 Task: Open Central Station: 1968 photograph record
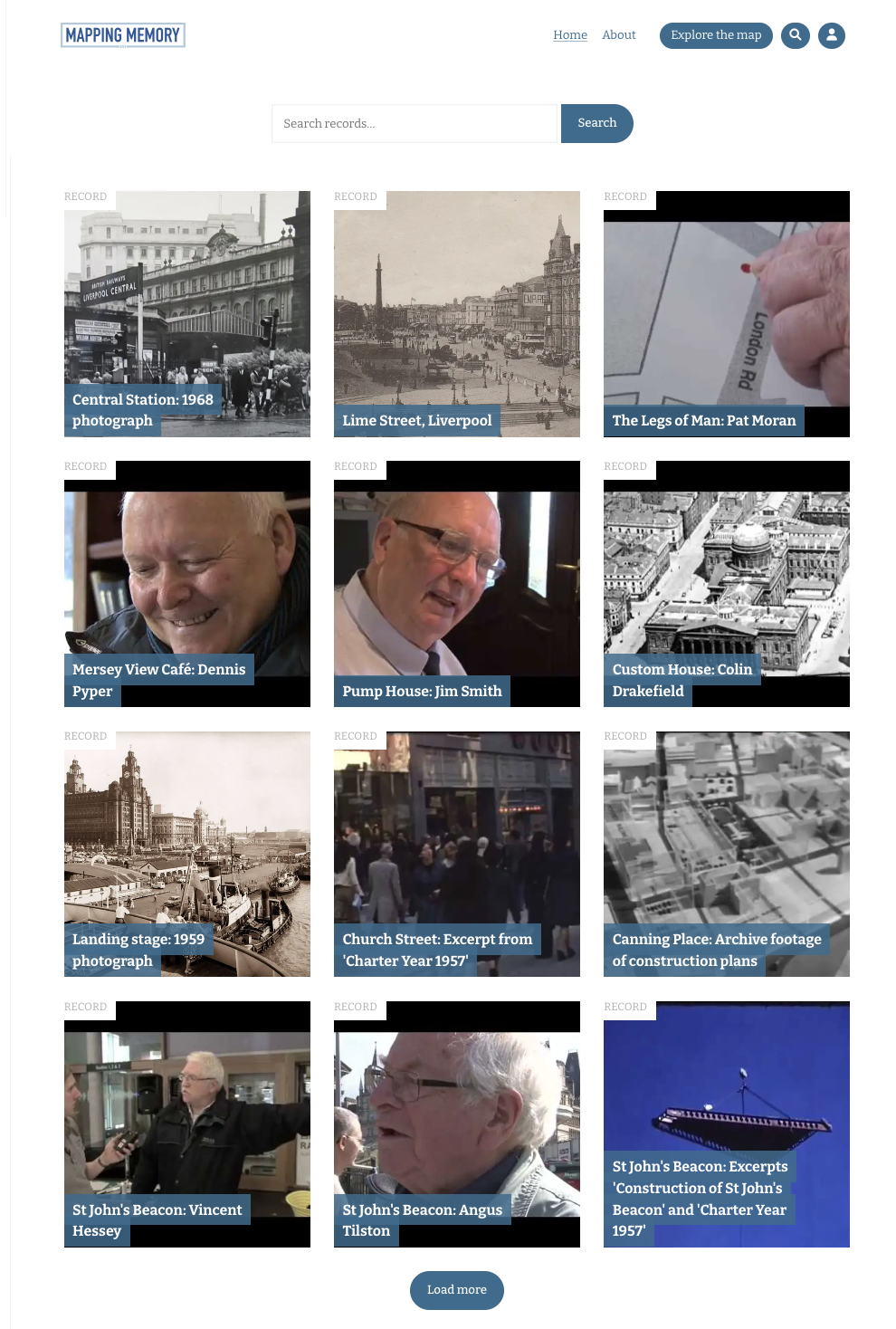point(186,314)
